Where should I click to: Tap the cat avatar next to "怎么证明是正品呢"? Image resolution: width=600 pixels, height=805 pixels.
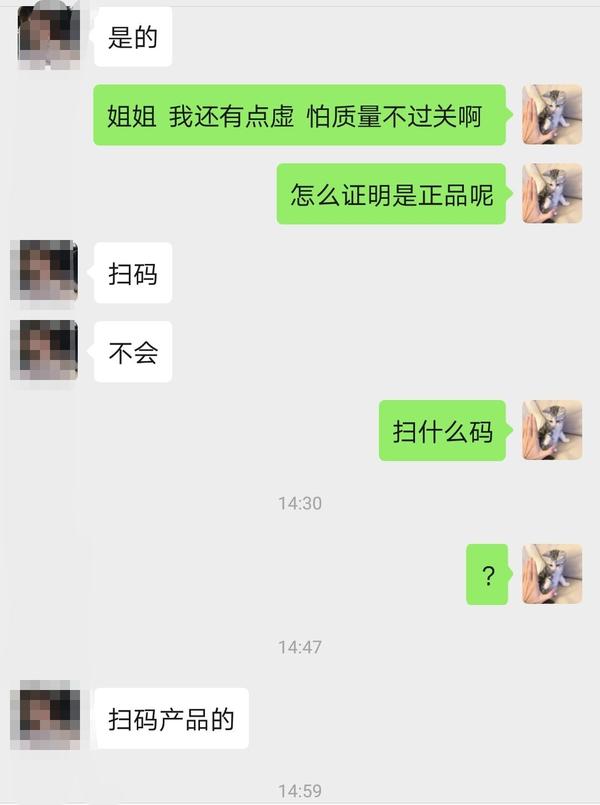click(552, 193)
